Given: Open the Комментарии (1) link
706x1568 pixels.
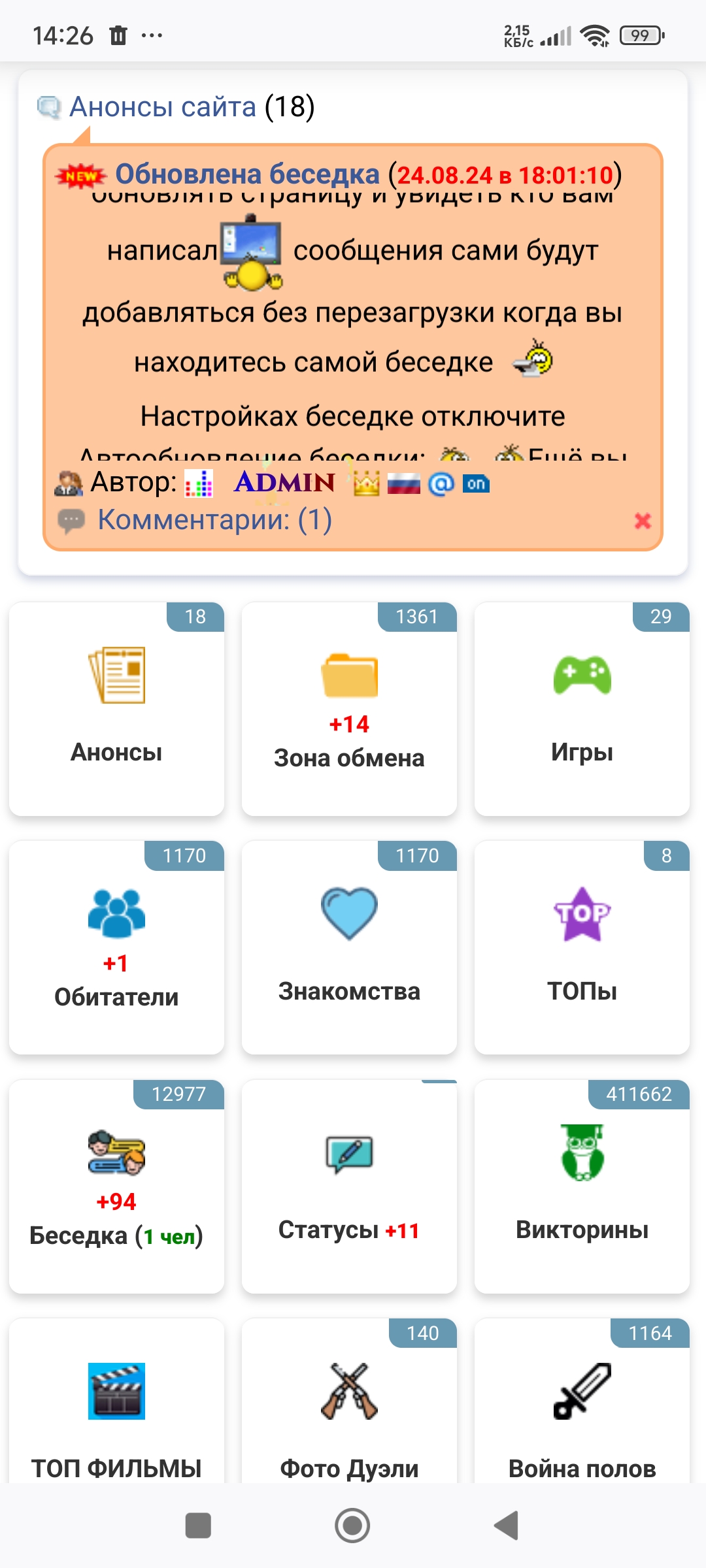Looking at the screenshot, I should 214,520.
